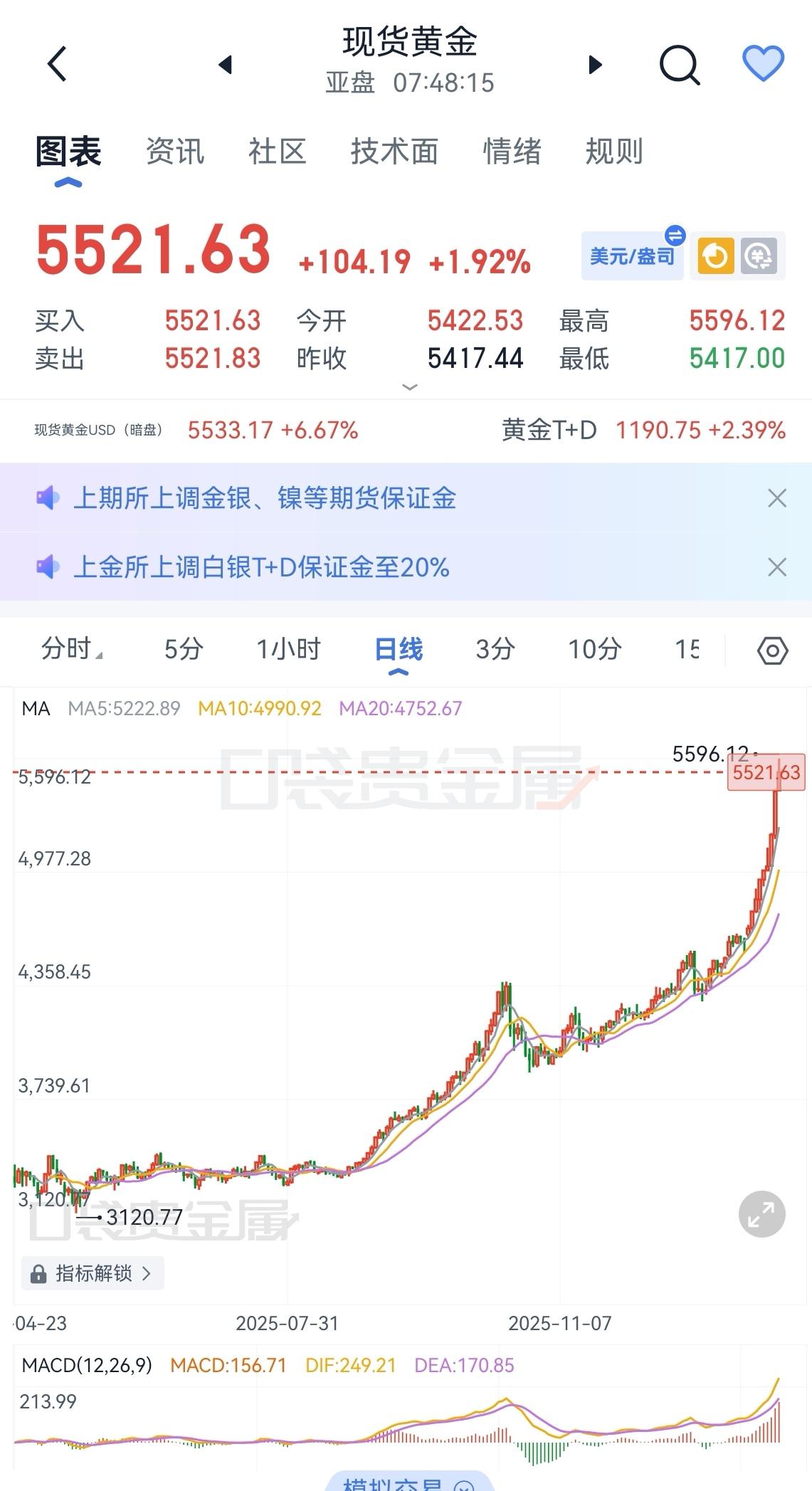Tap the speaker icon on first announcement
Image resolution: width=812 pixels, height=1491 pixels.
click(x=48, y=500)
